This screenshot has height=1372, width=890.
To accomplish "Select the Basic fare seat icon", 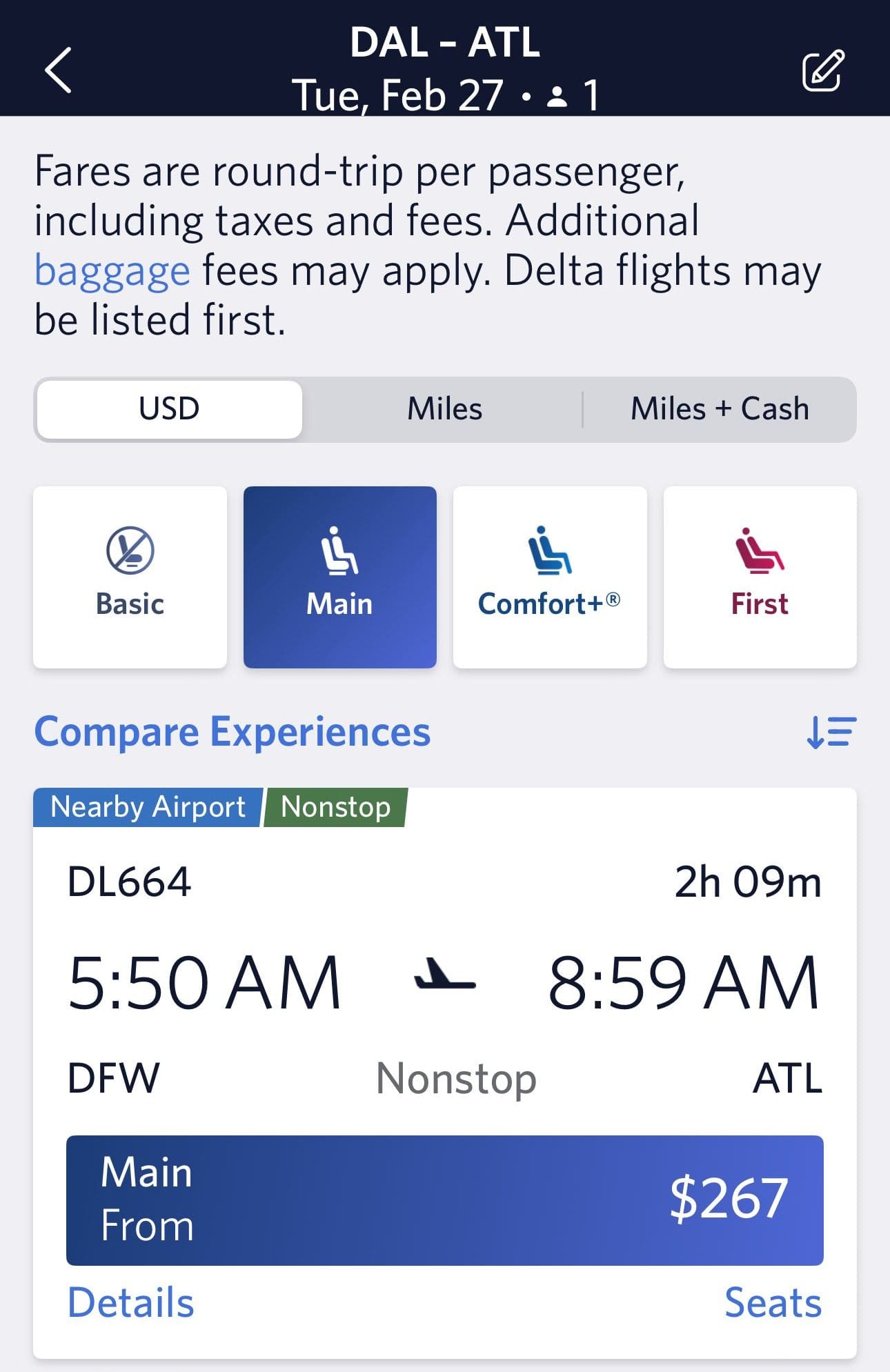I will (130, 552).
